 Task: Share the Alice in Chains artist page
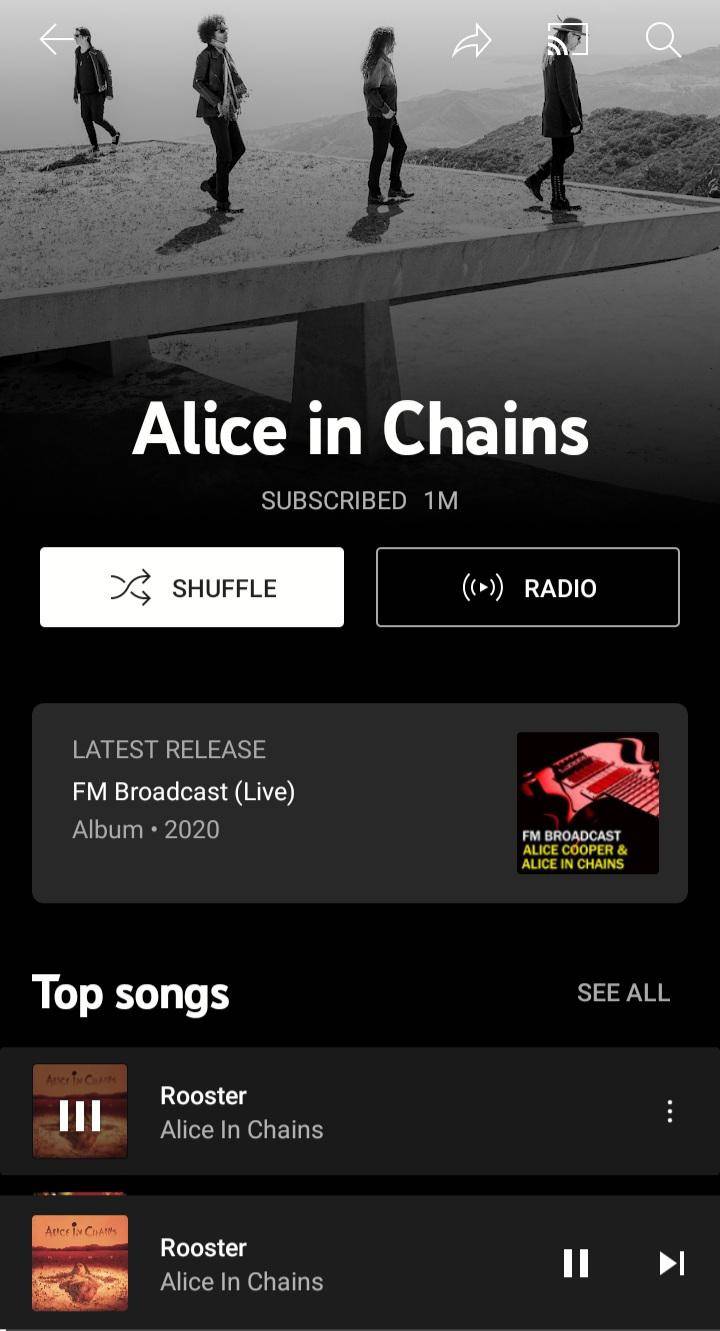(472, 40)
